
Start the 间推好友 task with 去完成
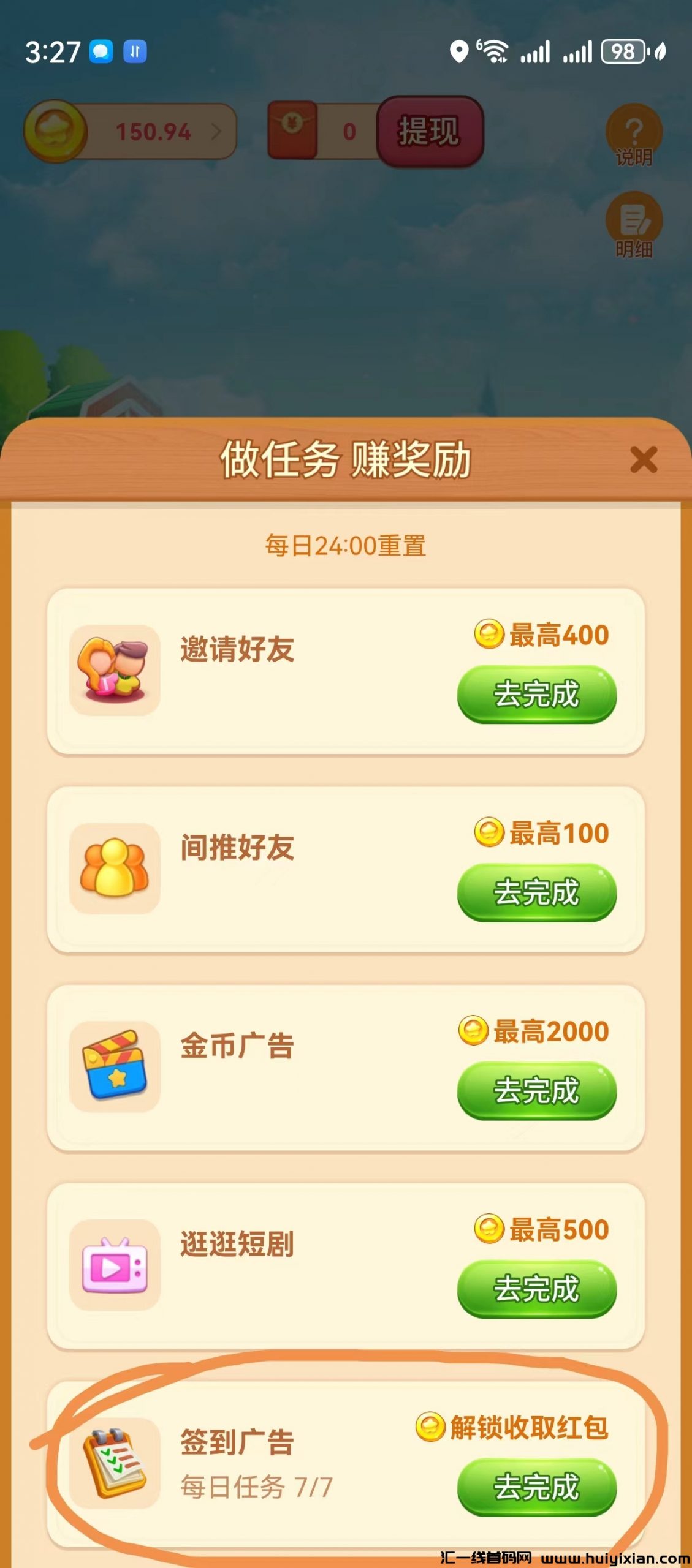point(536,892)
